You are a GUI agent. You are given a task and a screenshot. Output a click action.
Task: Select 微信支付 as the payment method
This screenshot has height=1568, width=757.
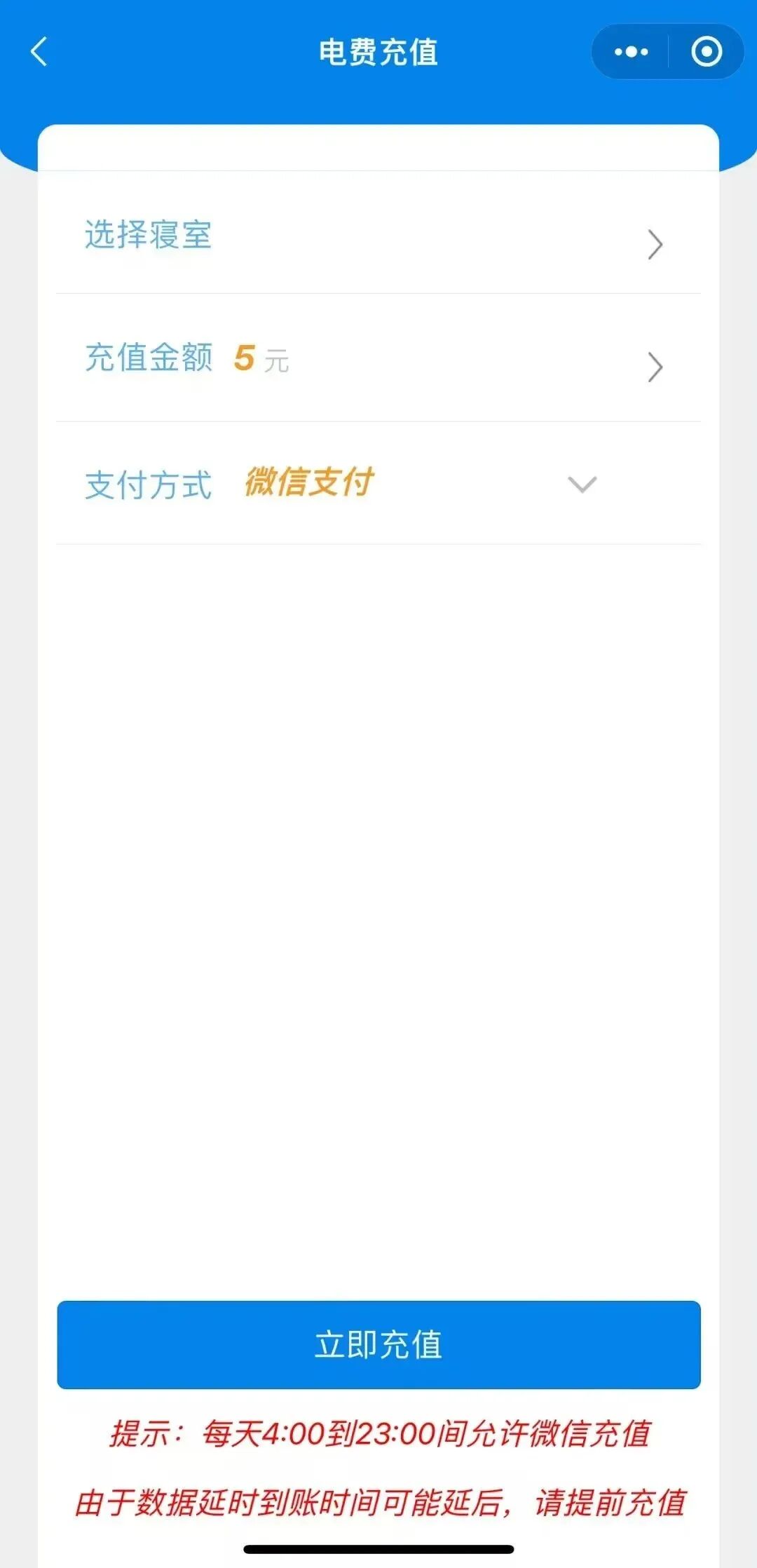tap(308, 482)
